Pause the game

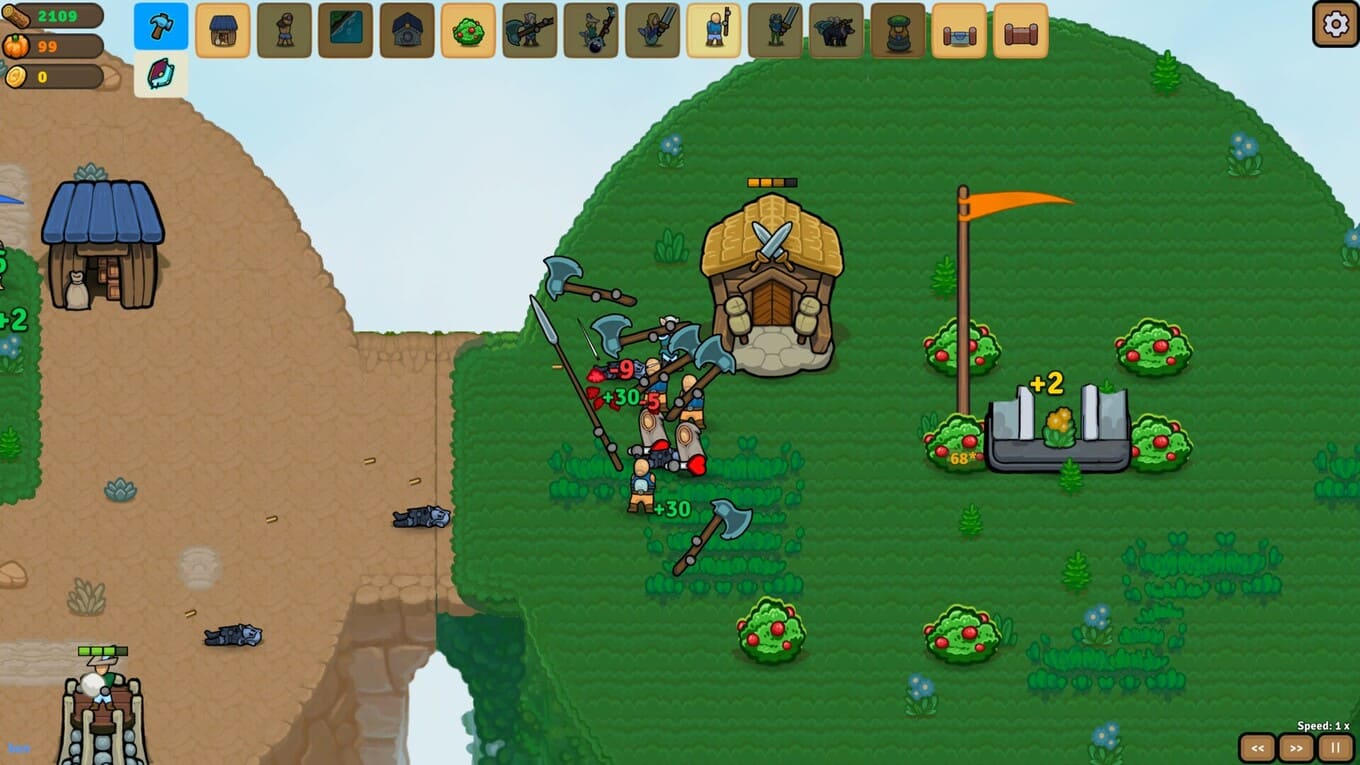click(1335, 747)
